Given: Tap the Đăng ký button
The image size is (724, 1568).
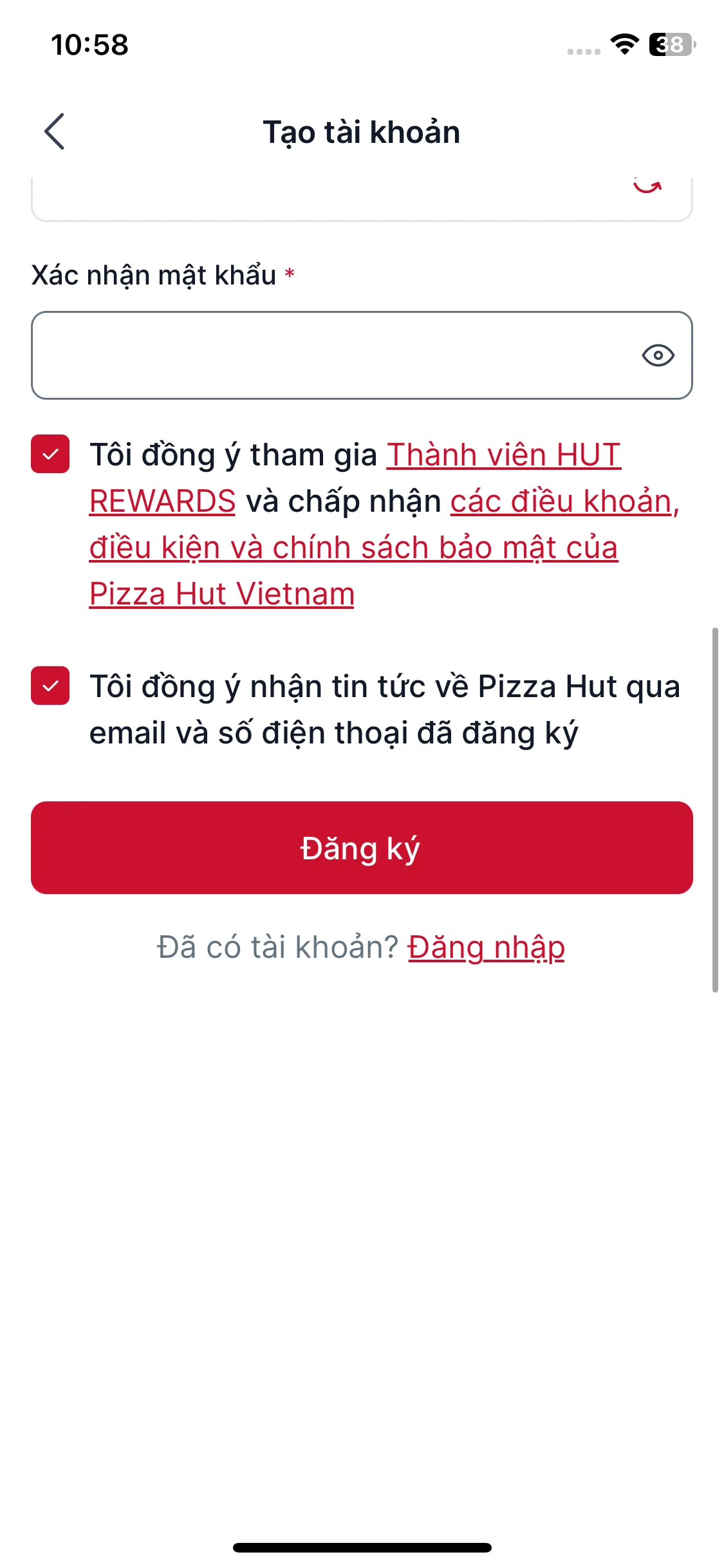Looking at the screenshot, I should point(362,848).
